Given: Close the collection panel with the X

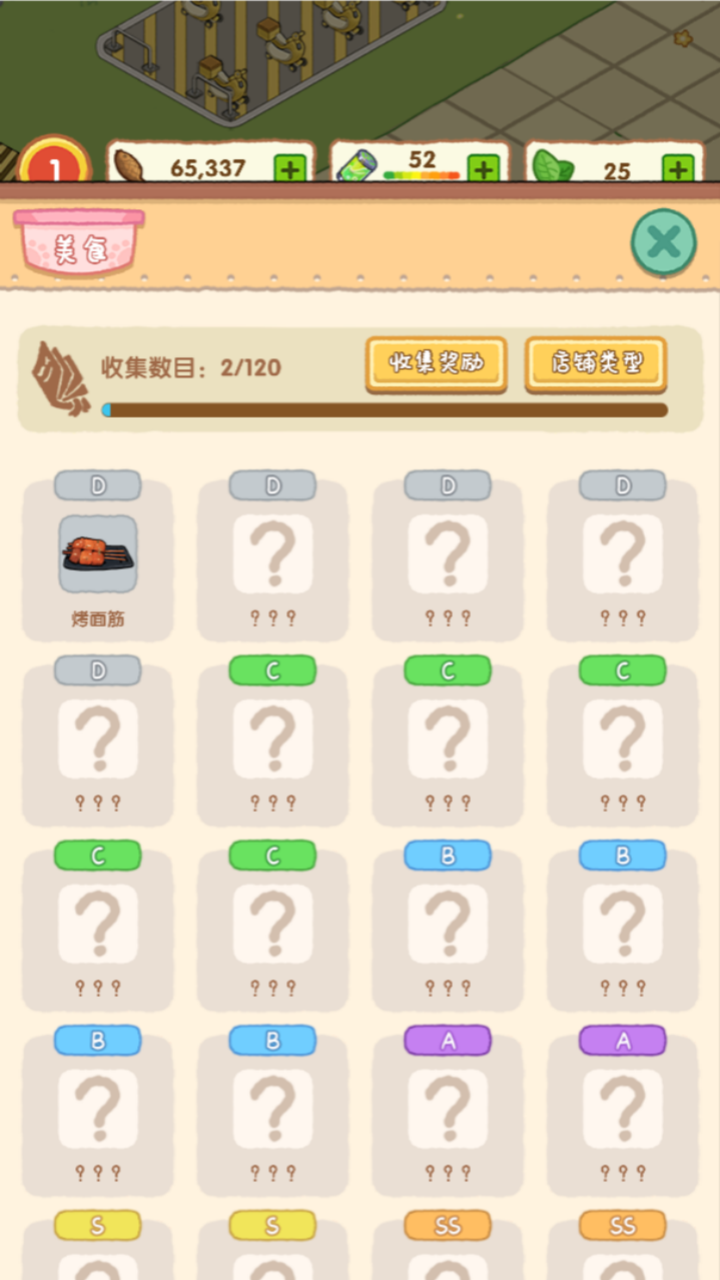Looking at the screenshot, I should point(663,242).
